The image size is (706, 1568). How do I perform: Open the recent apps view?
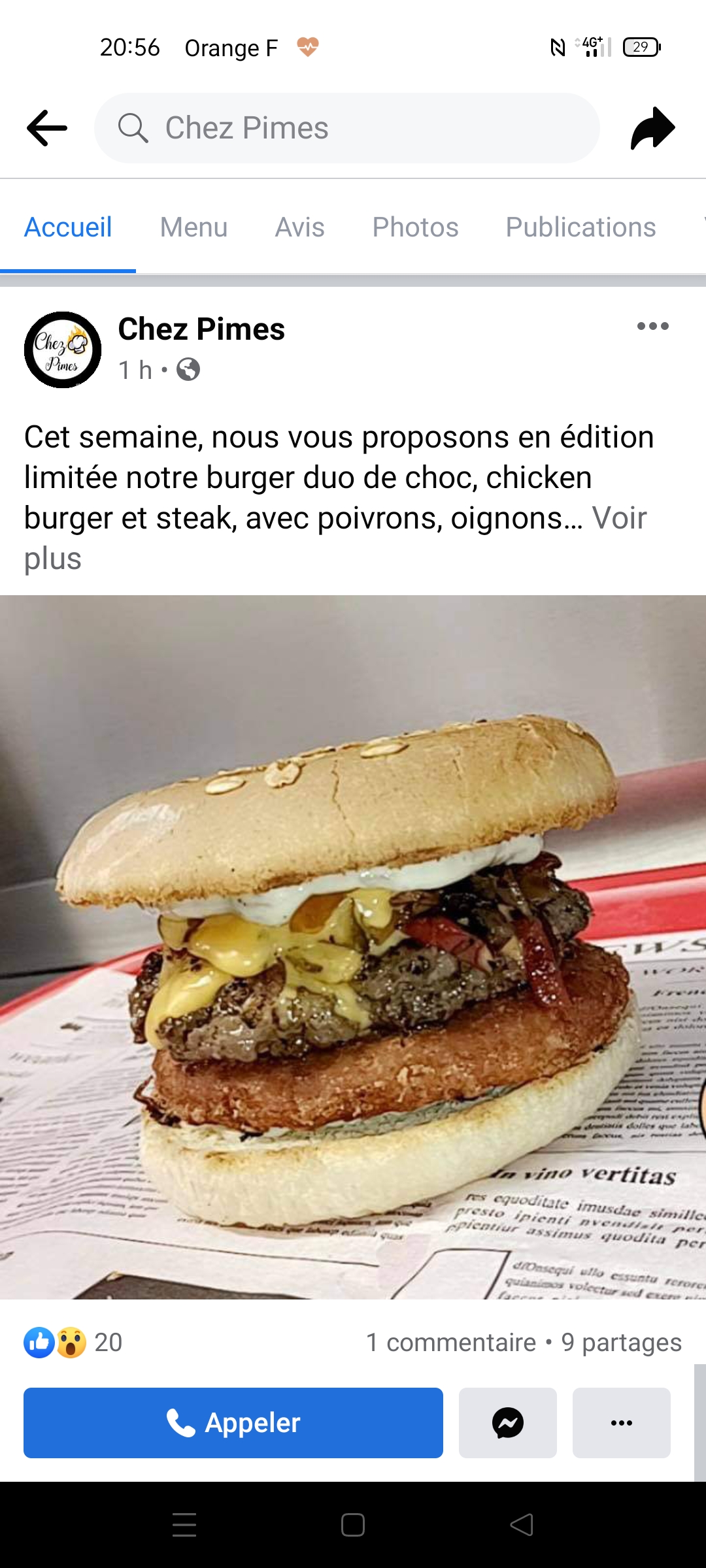(x=184, y=1525)
